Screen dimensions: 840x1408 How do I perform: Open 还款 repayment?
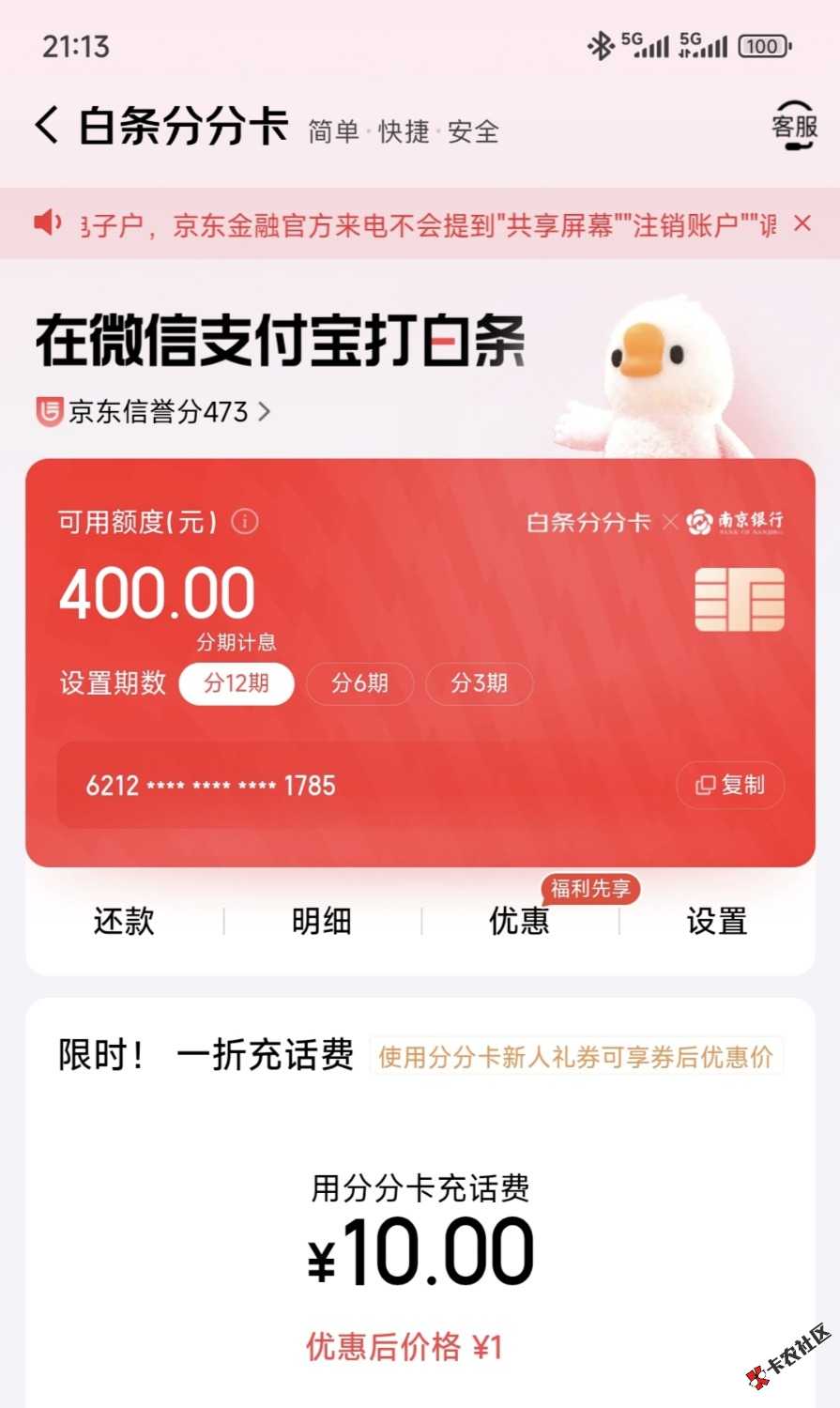(124, 921)
